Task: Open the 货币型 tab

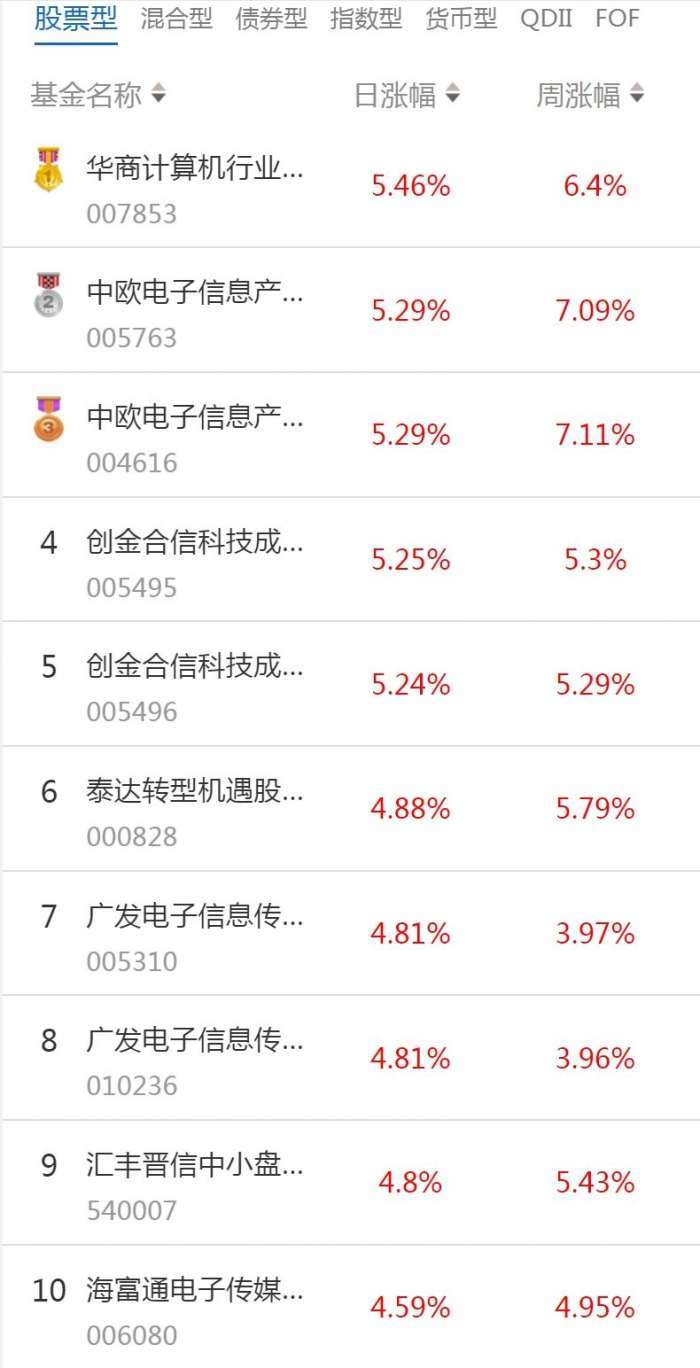Action: [x=460, y=18]
